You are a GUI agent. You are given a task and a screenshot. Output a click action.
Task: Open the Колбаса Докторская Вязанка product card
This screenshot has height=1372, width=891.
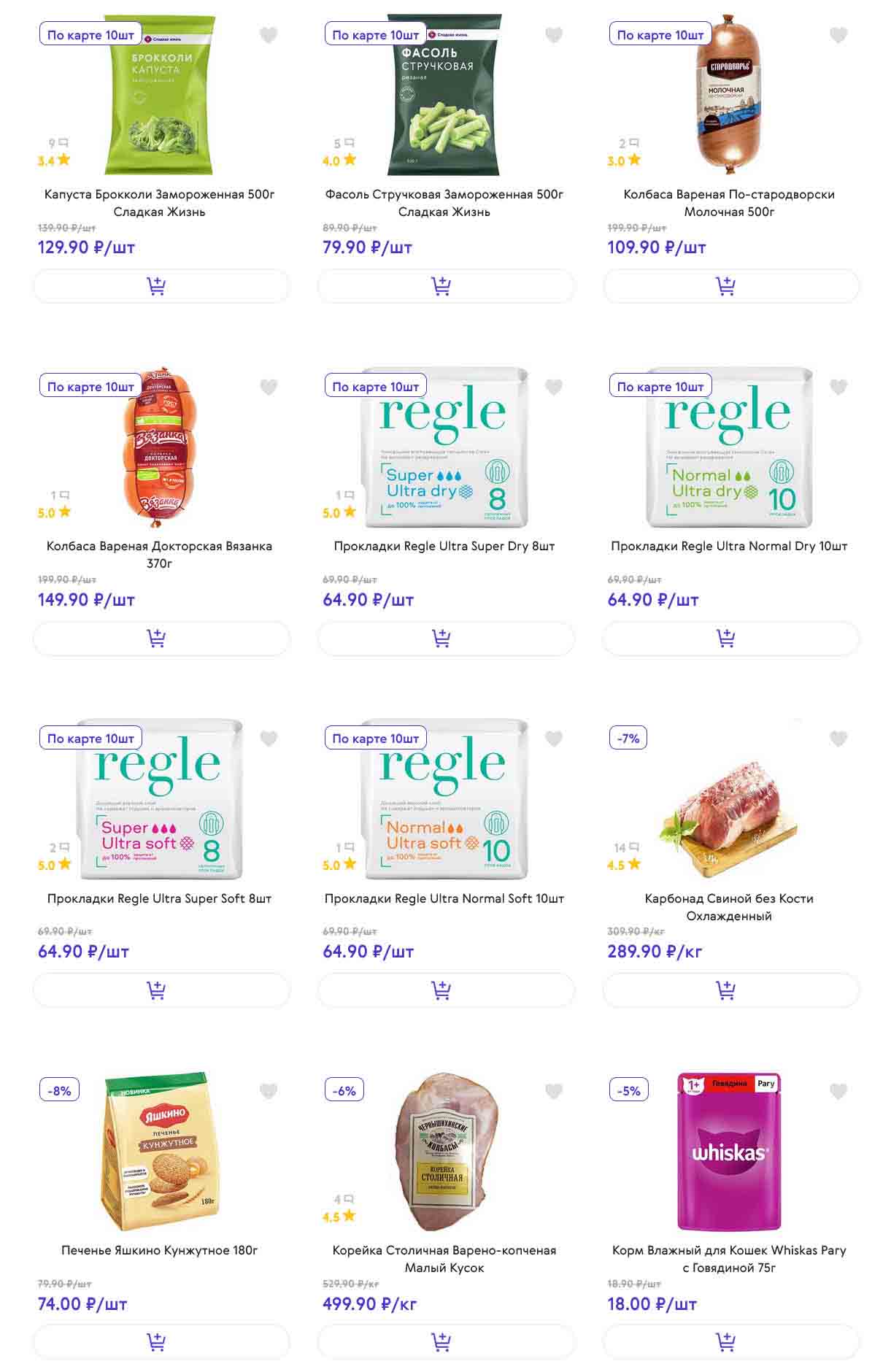click(159, 554)
